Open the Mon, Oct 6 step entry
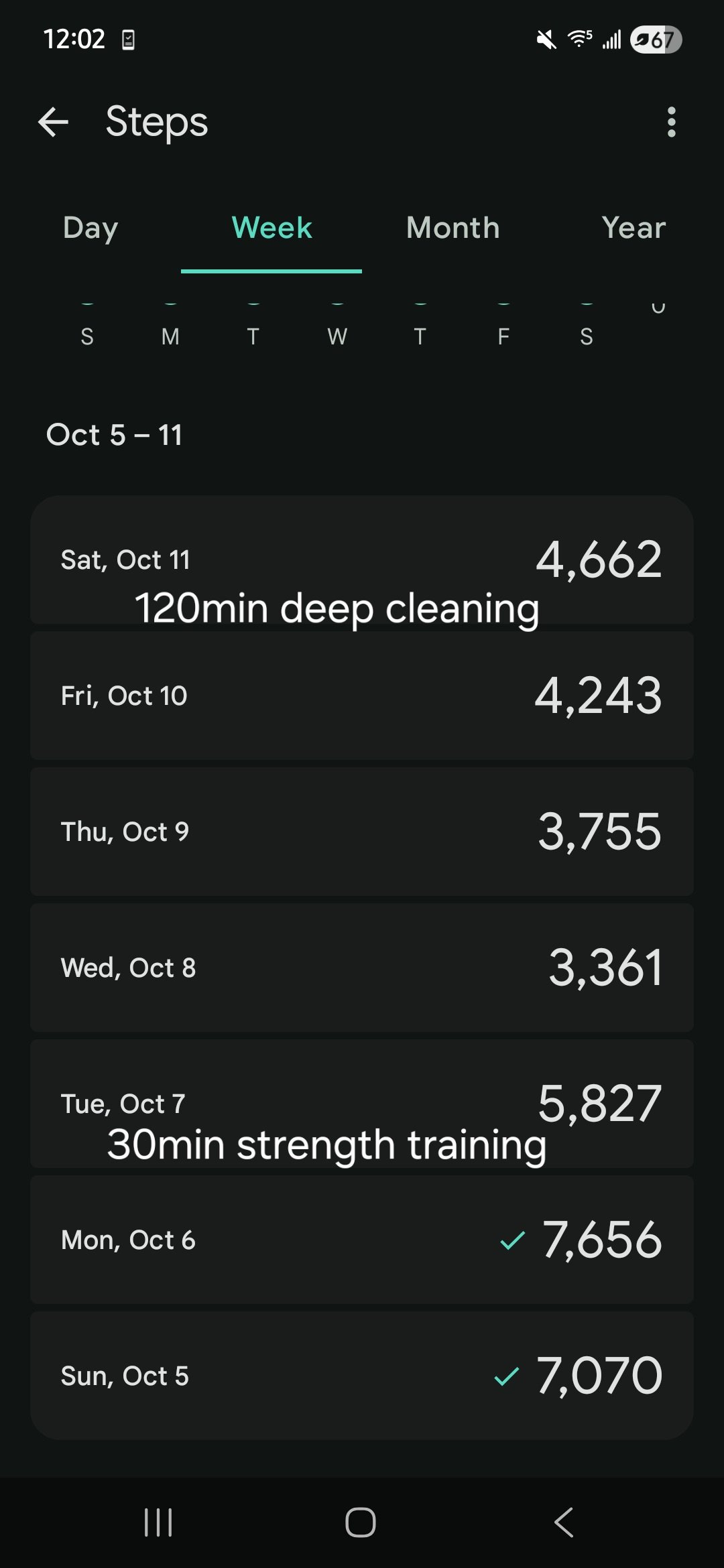The image size is (724, 1568). point(362,1240)
